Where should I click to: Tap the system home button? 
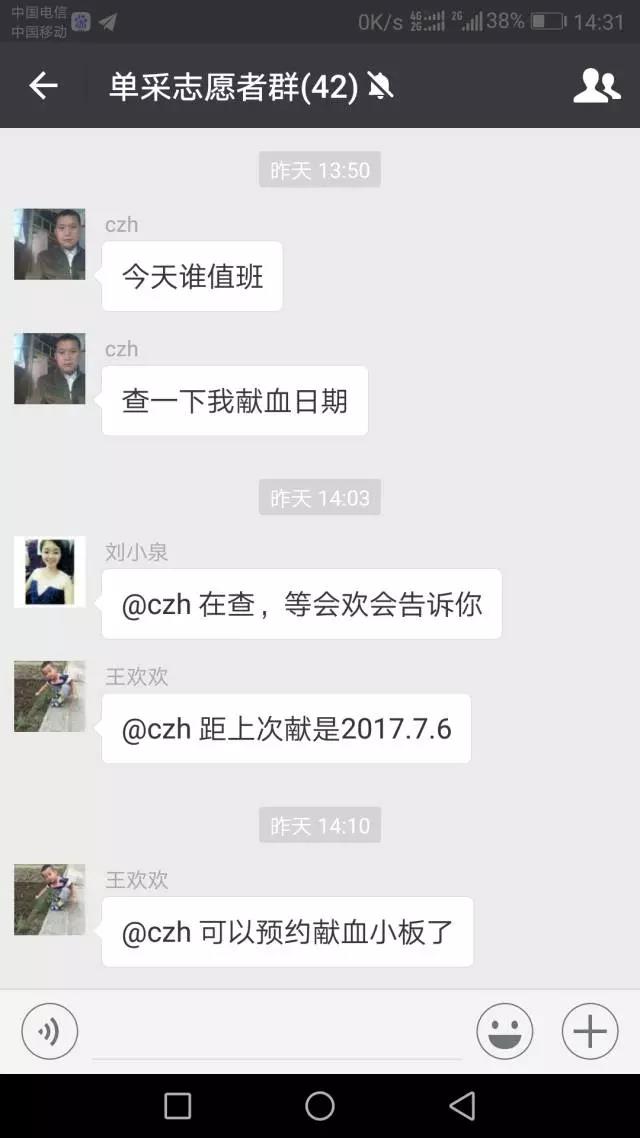320,1105
